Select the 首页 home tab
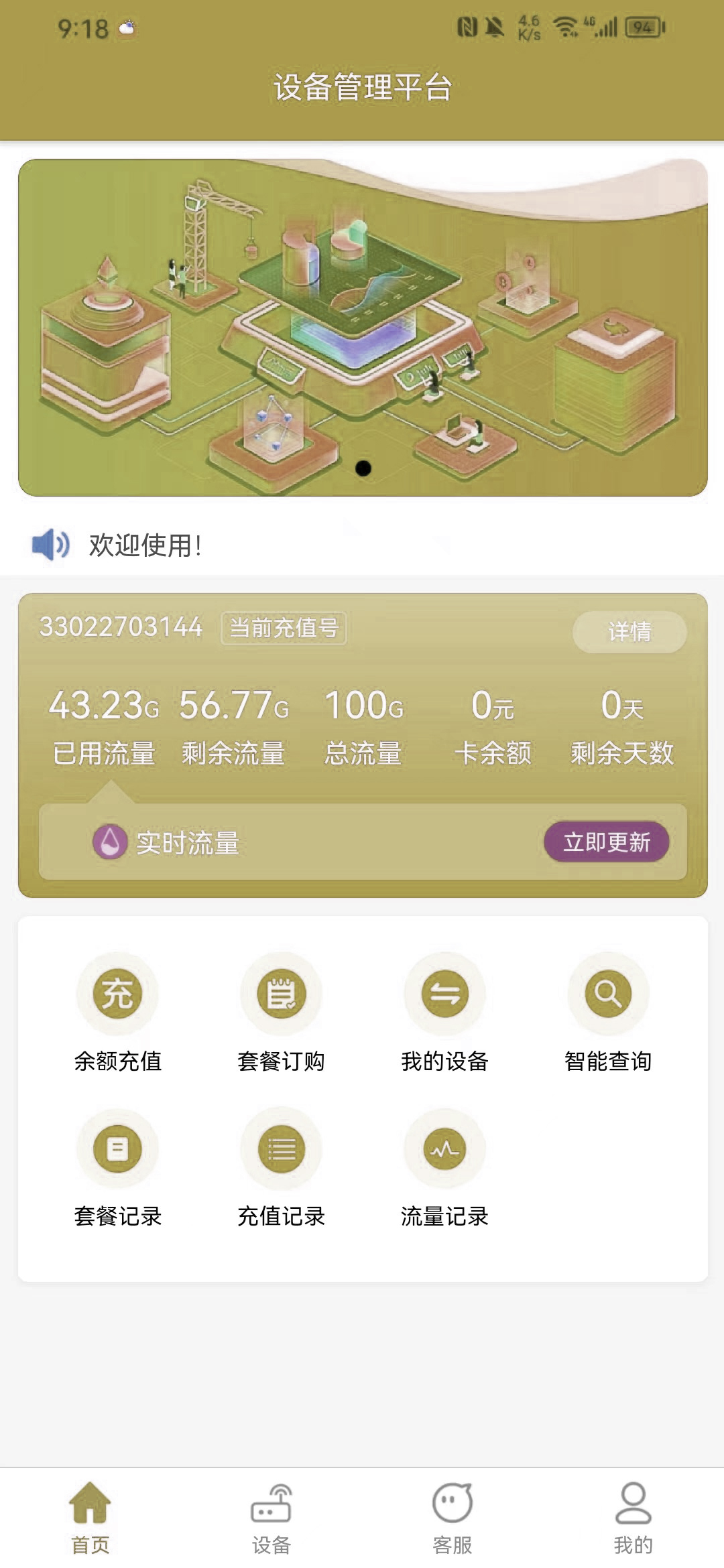Viewport: 724px width, 1568px height. click(x=90, y=1517)
